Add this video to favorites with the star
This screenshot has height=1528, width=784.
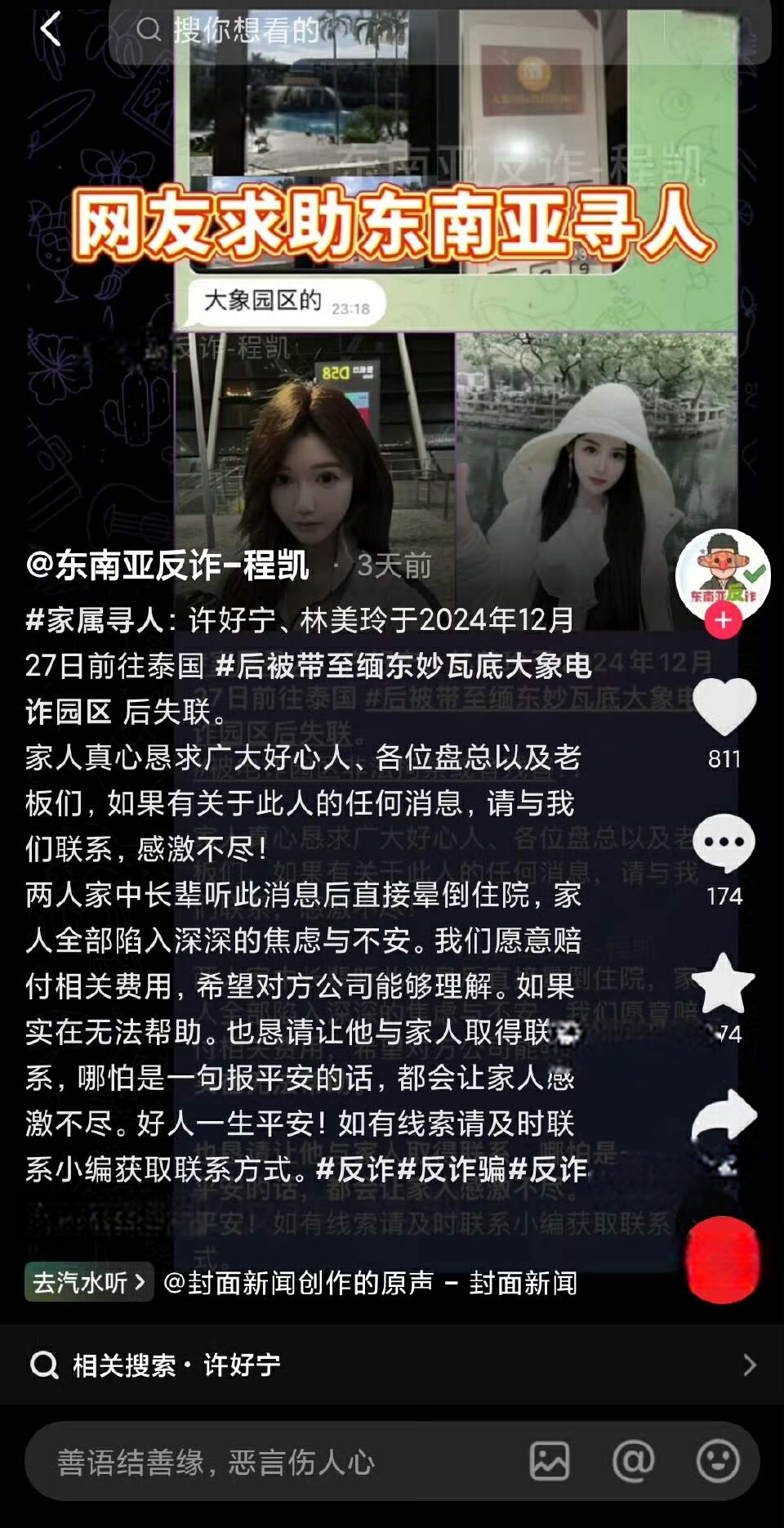(x=724, y=983)
